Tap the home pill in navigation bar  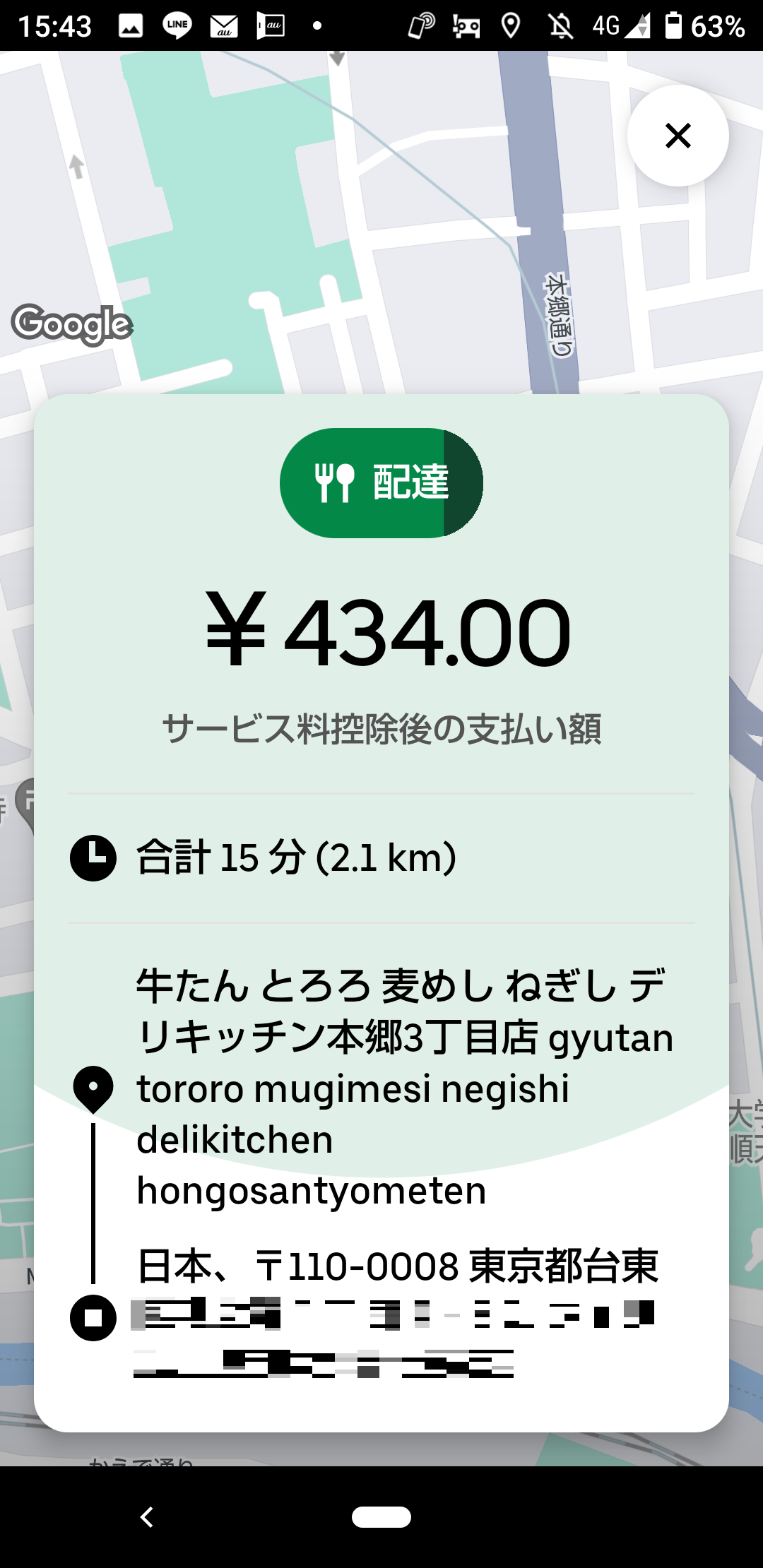coord(381,1516)
